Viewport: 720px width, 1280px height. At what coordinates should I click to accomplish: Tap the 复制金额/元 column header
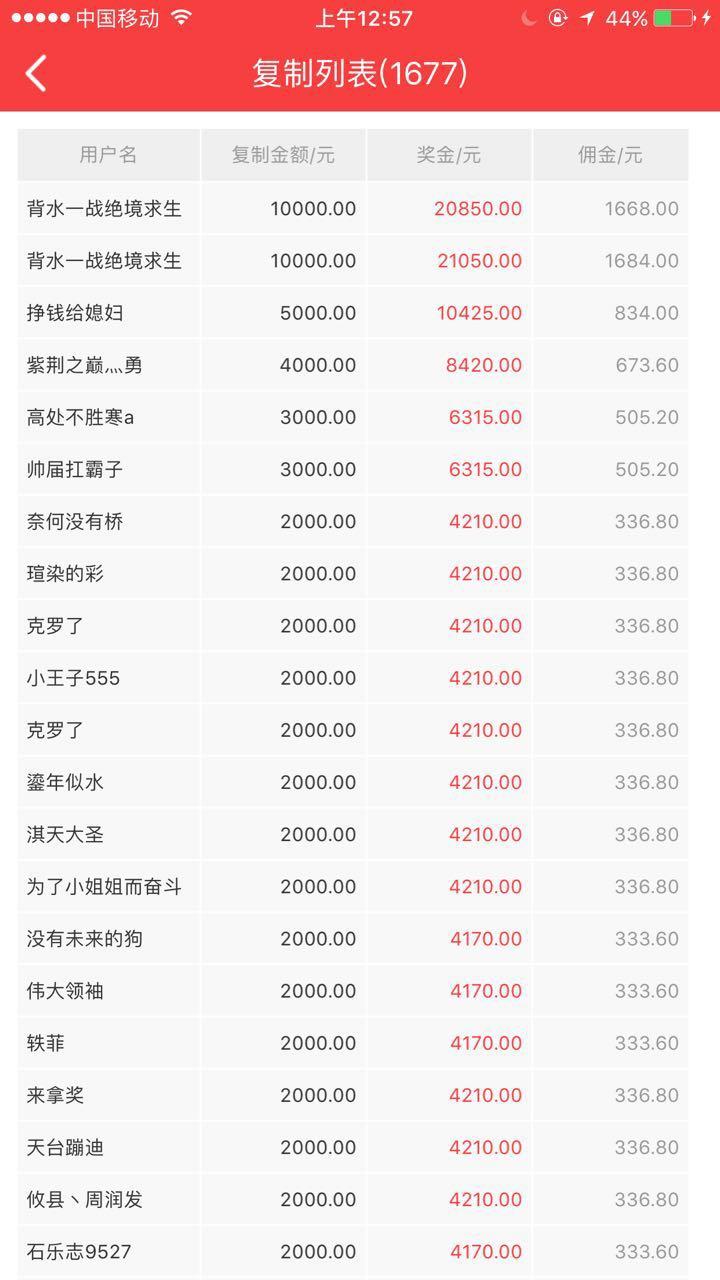283,155
